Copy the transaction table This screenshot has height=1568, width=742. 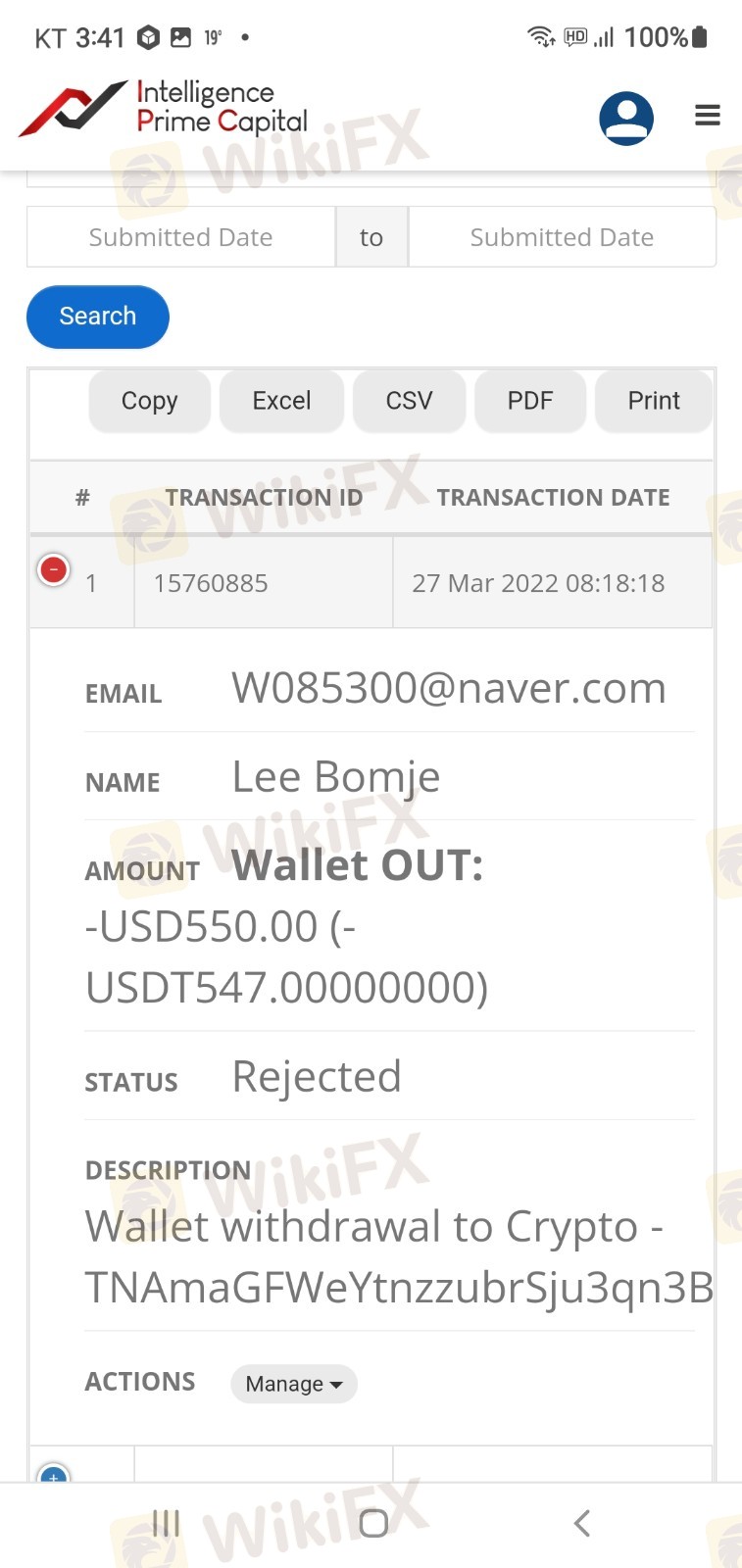click(x=150, y=401)
